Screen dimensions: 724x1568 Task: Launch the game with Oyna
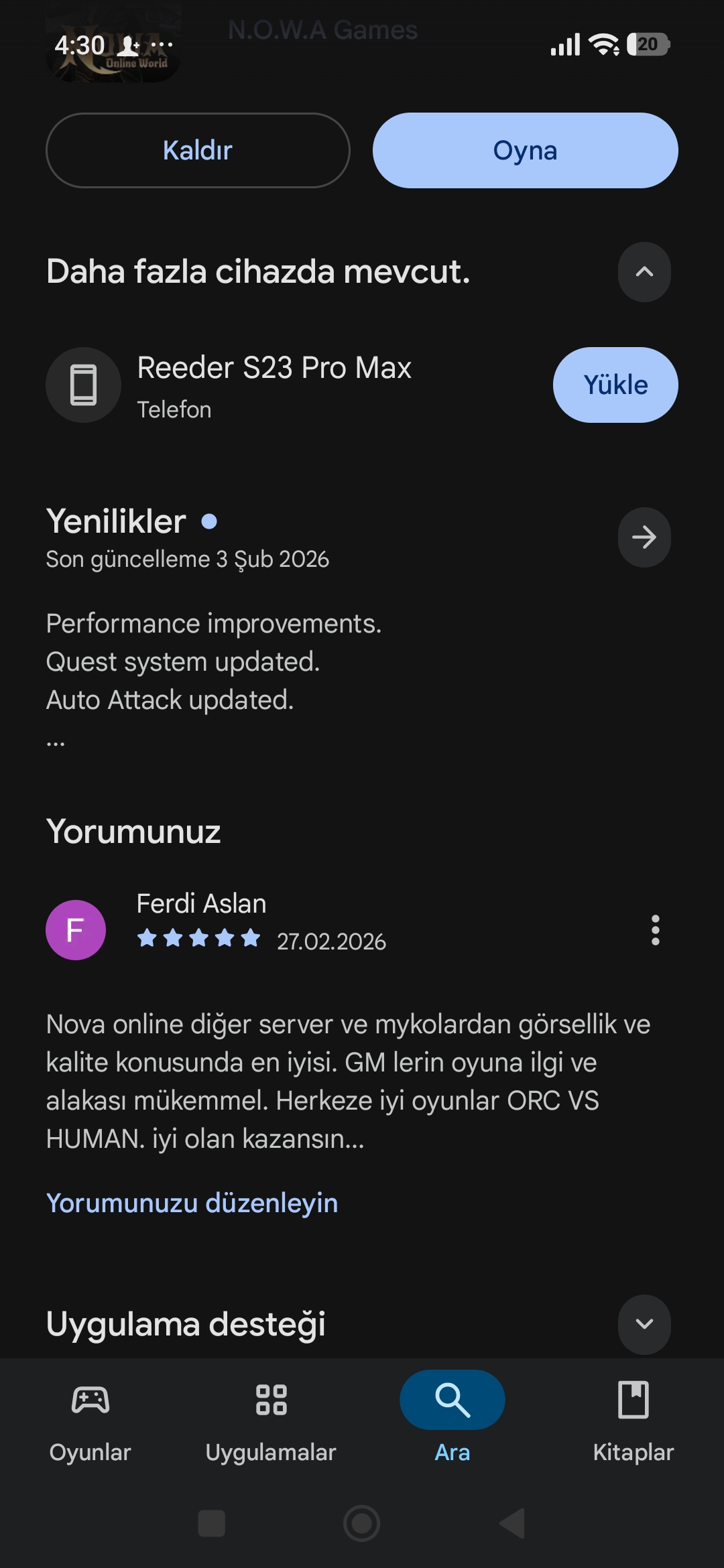tap(525, 151)
